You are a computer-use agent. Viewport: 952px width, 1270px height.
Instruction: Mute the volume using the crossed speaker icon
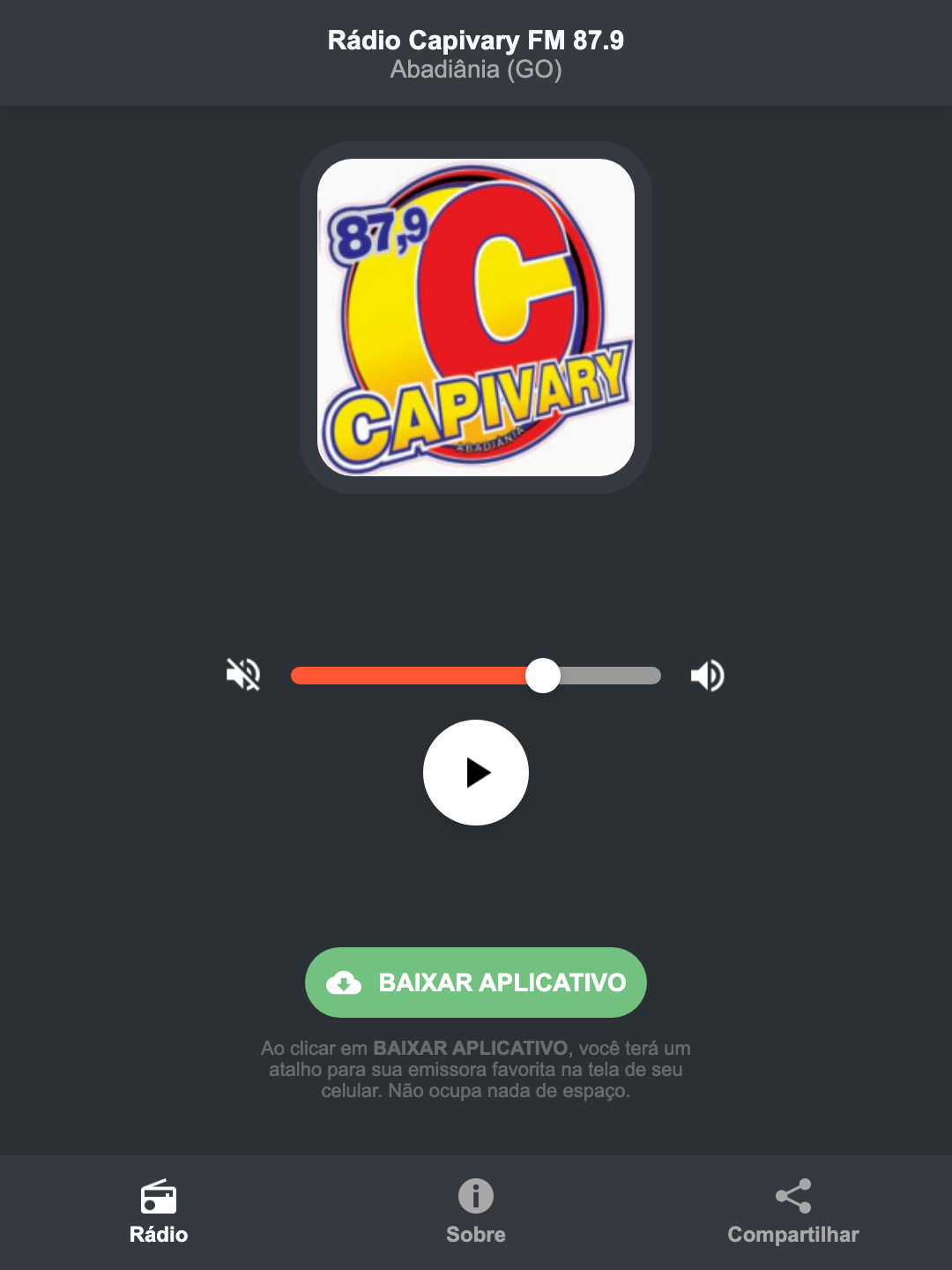tap(244, 675)
